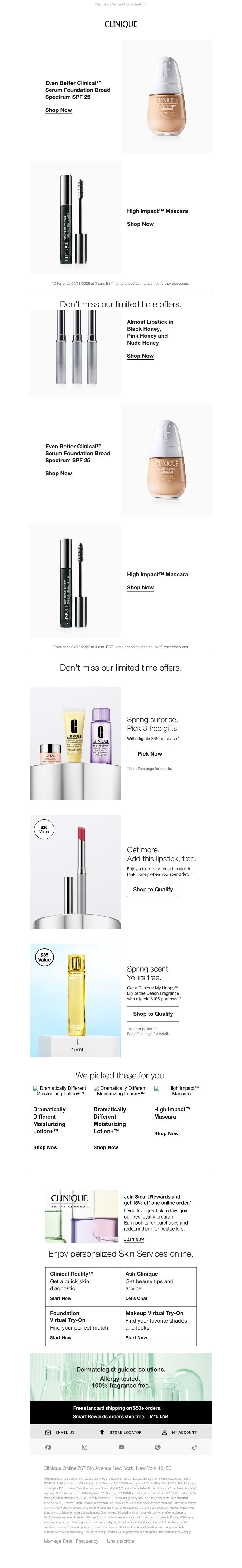Tap the Pick Now button
This screenshot has height=1568, width=242.
tap(149, 753)
